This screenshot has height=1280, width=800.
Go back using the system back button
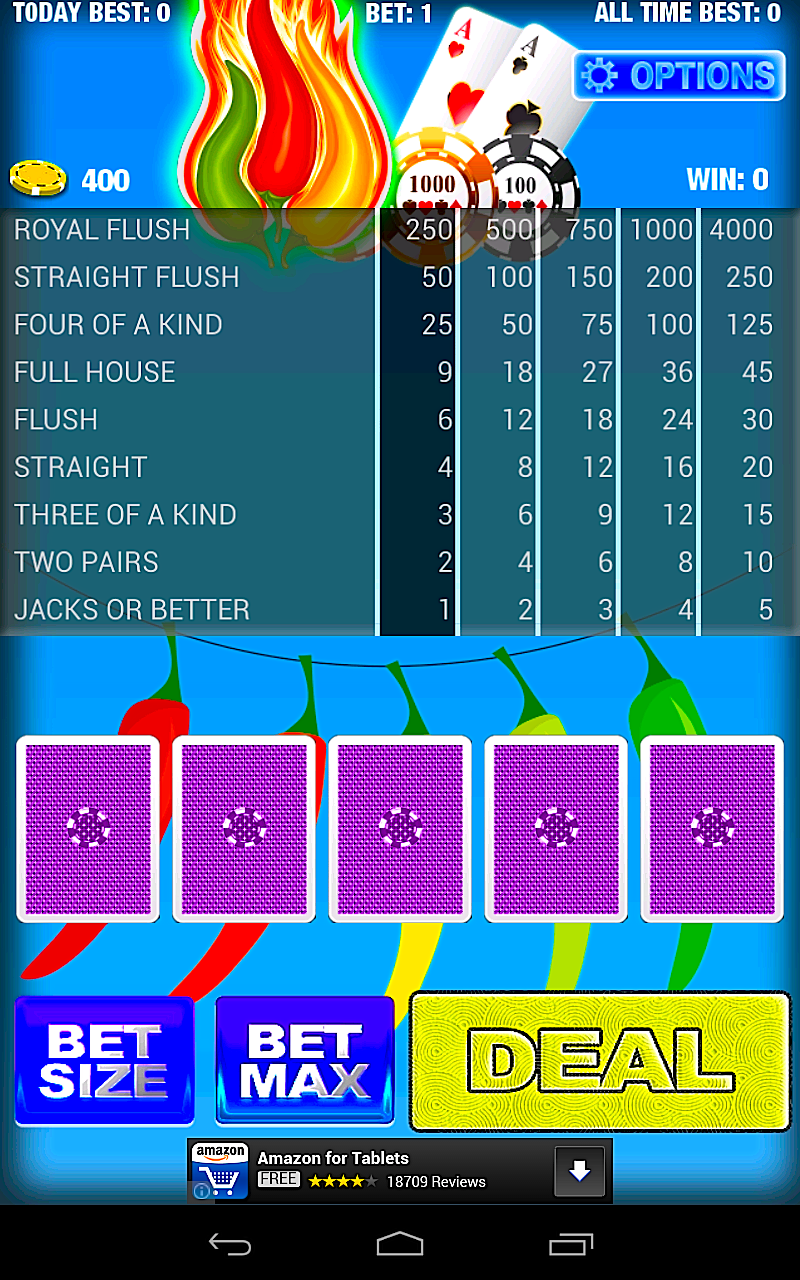(x=229, y=1244)
